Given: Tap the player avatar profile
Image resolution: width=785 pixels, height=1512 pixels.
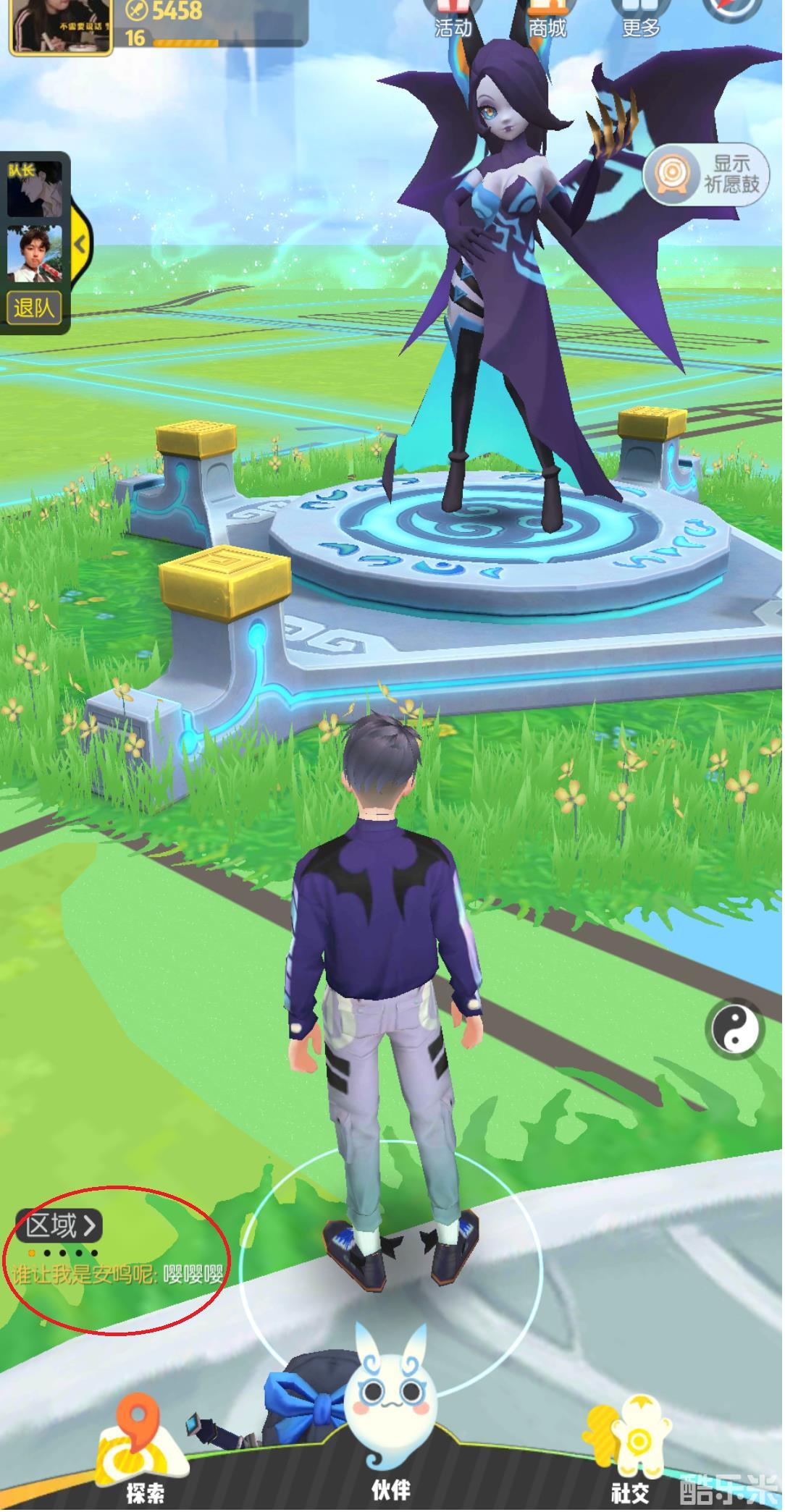Looking at the screenshot, I should click(x=61, y=25).
